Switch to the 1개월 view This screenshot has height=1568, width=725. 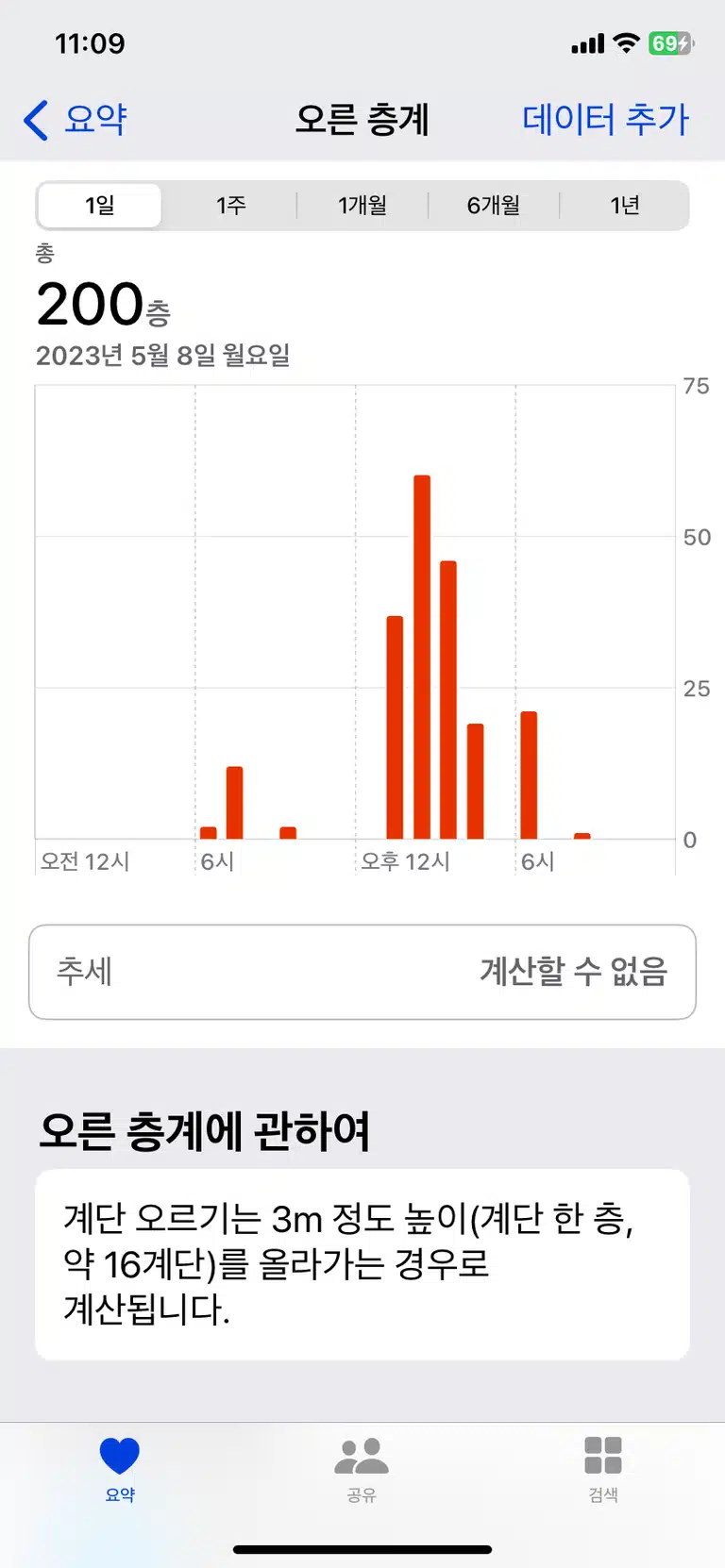coord(362,205)
